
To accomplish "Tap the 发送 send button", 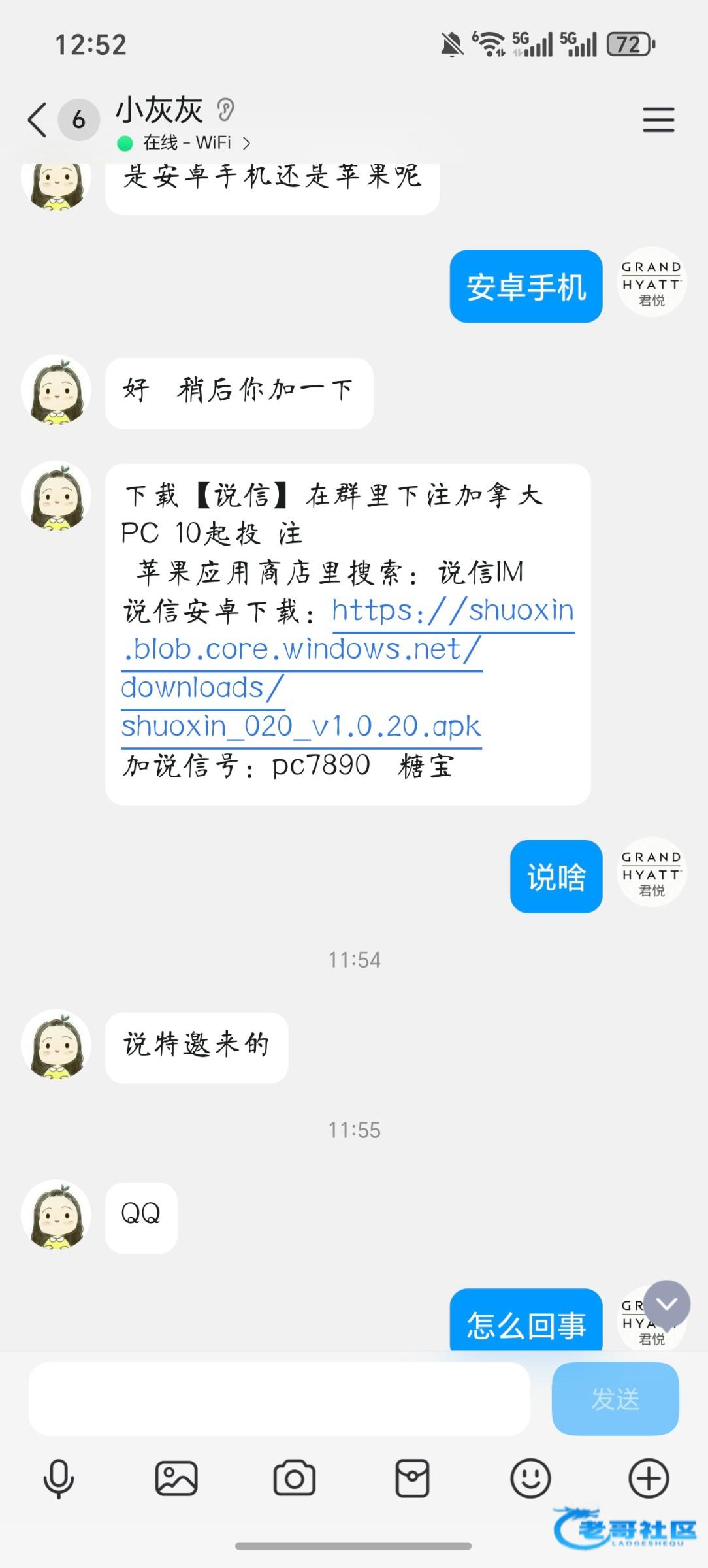I will click(615, 1399).
